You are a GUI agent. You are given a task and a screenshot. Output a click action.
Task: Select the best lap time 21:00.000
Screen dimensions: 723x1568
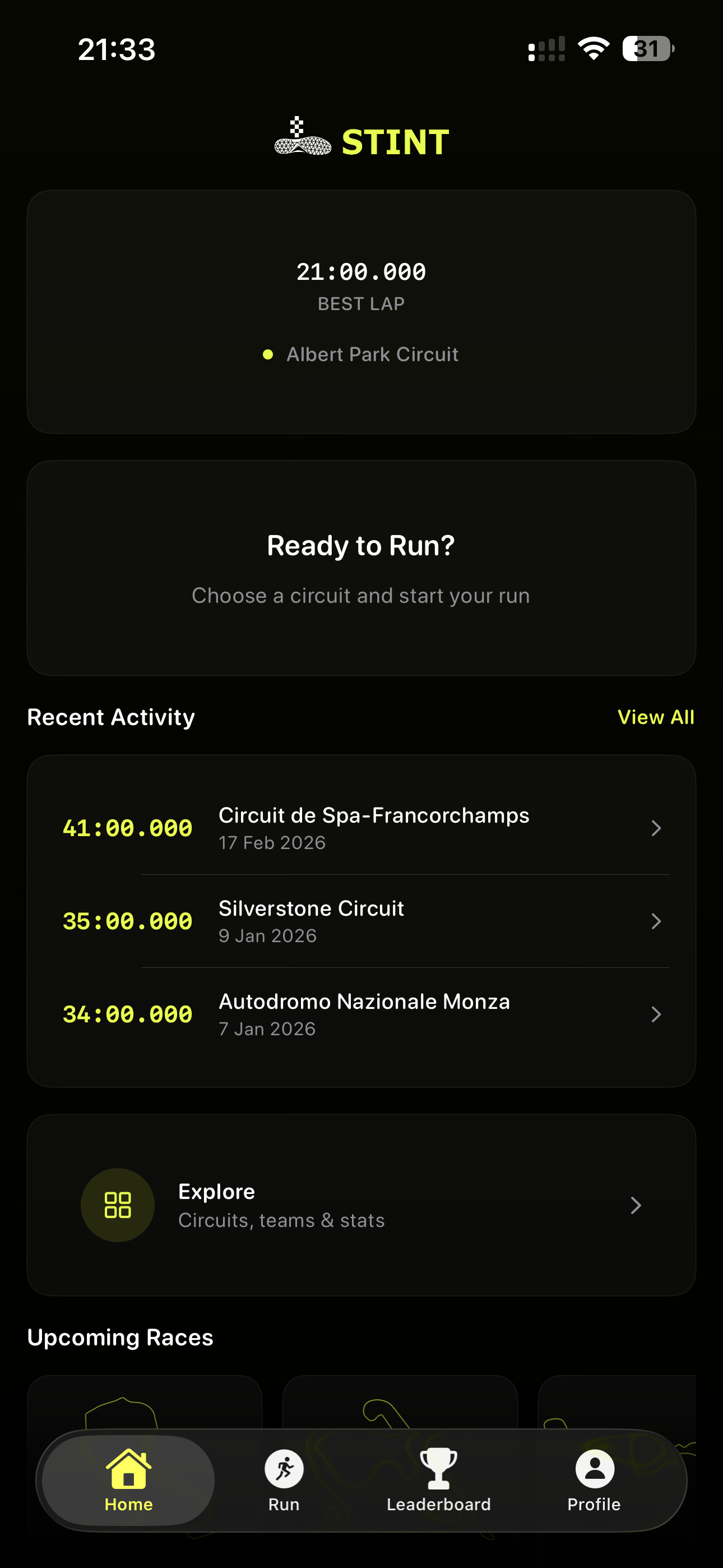click(361, 272)
